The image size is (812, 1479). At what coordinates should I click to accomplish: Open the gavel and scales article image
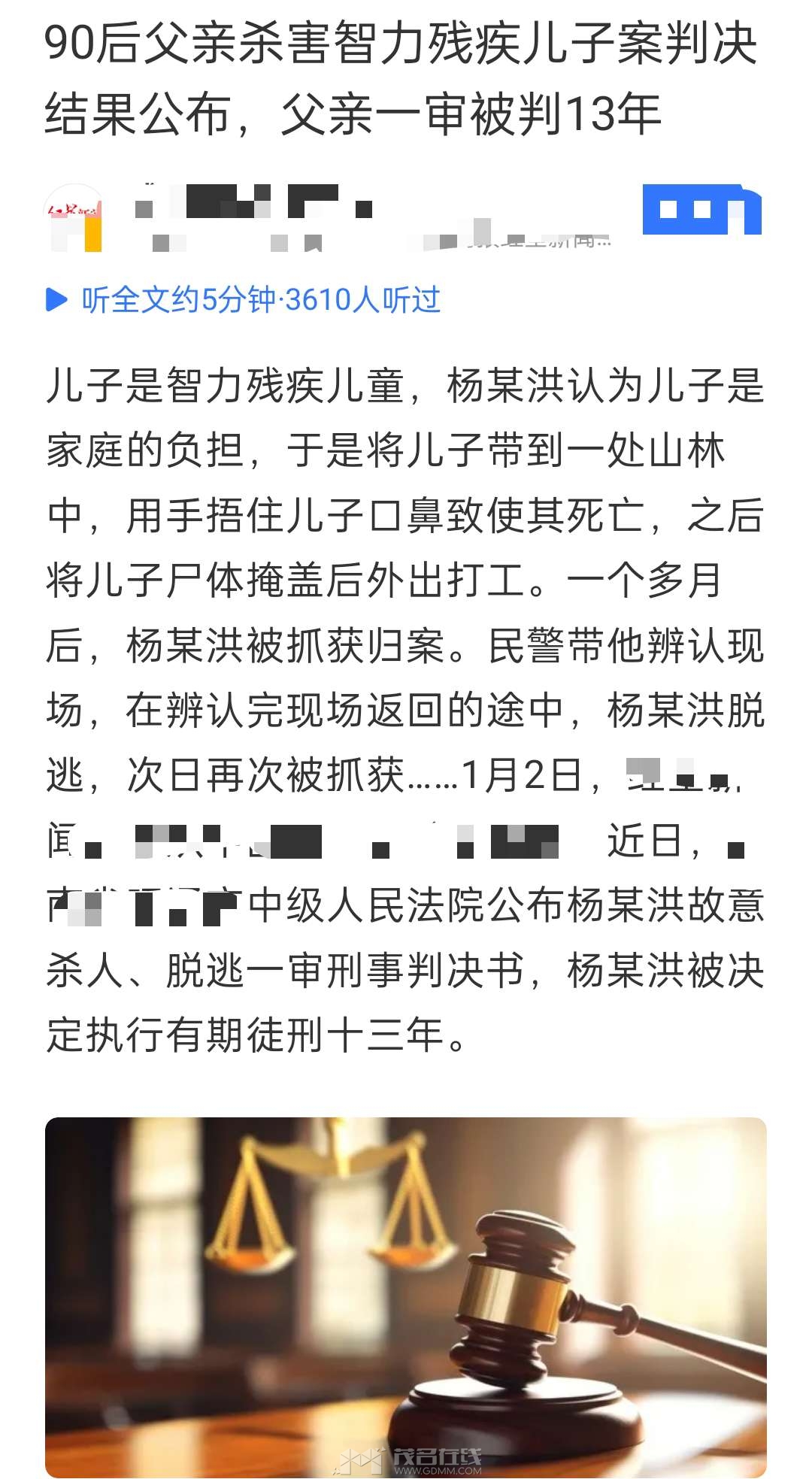pyautogui.click(x=406, y=1296)
